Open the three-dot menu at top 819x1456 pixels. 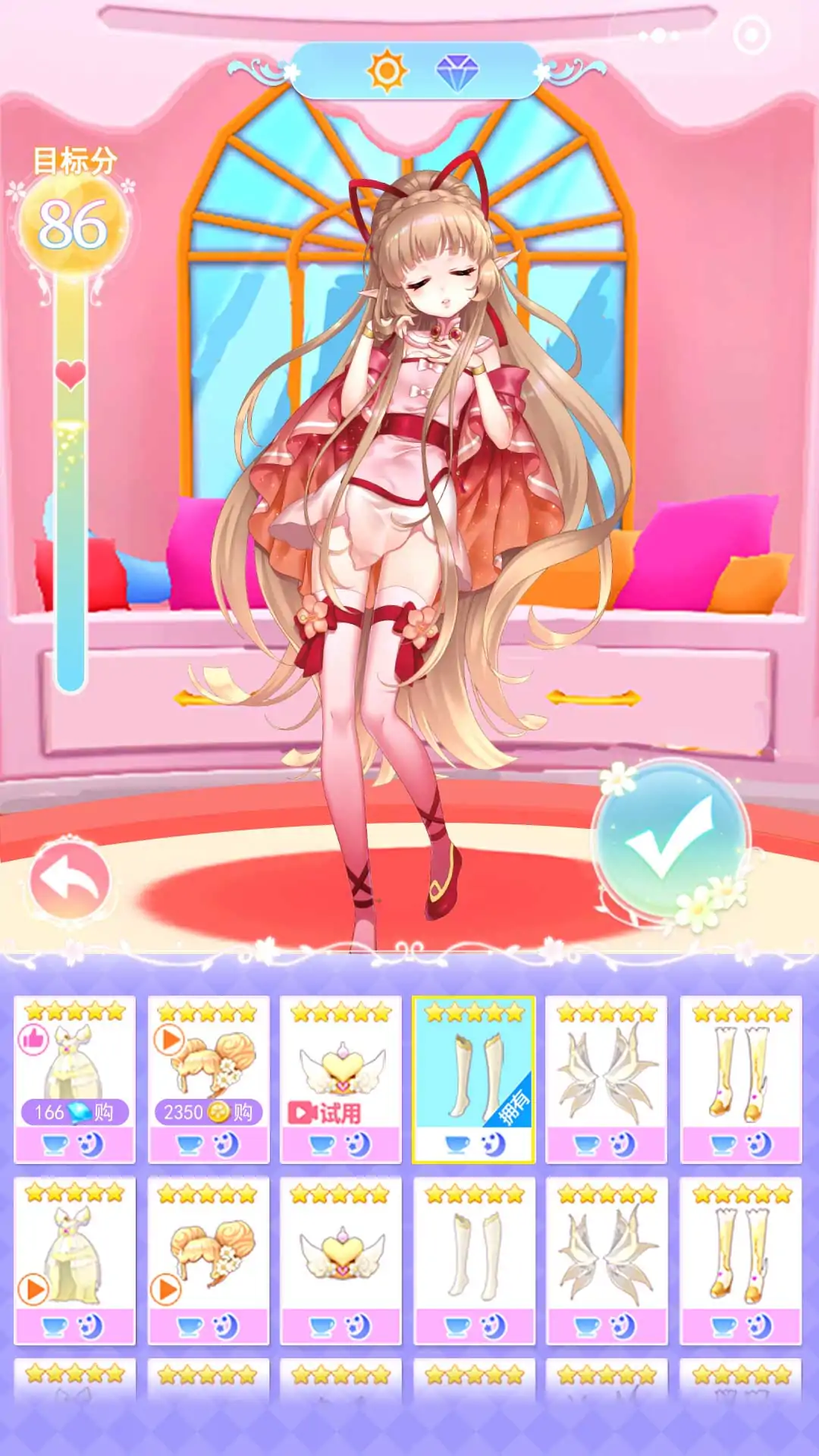click(658, 35)
